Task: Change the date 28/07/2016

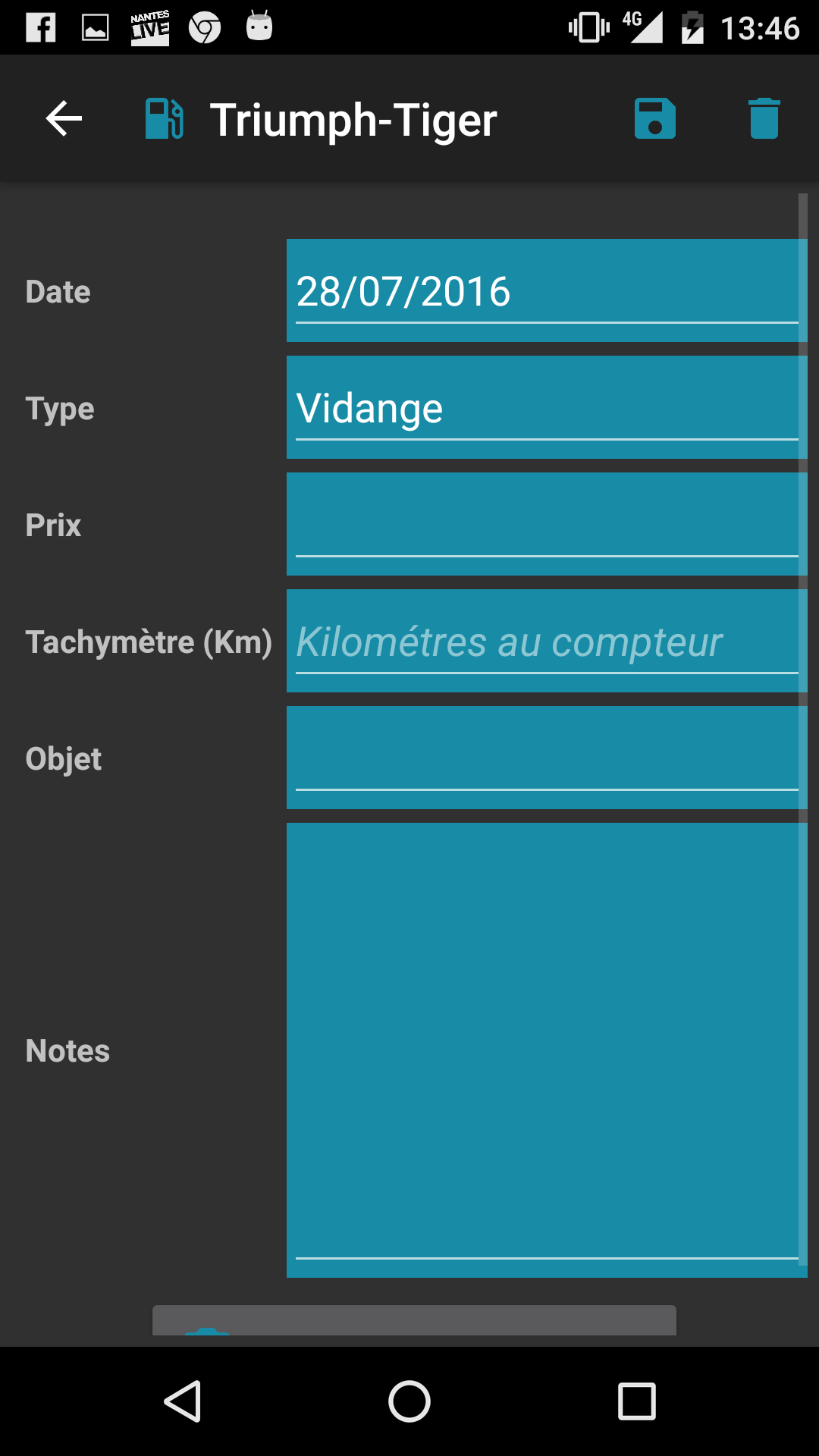Action: pos(546,292)
